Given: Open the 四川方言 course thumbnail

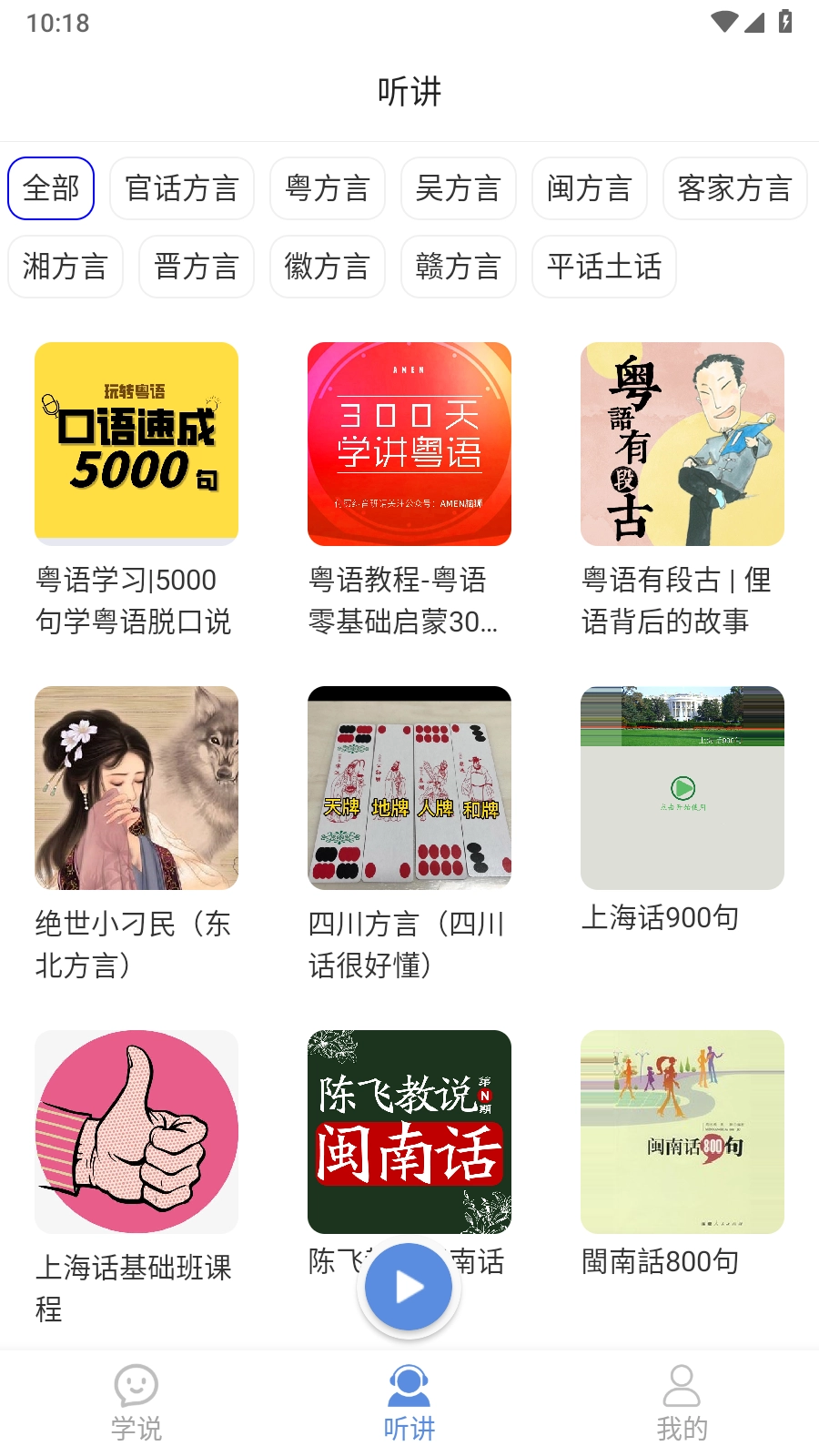Looking at the screenshot, I should 409,788.
